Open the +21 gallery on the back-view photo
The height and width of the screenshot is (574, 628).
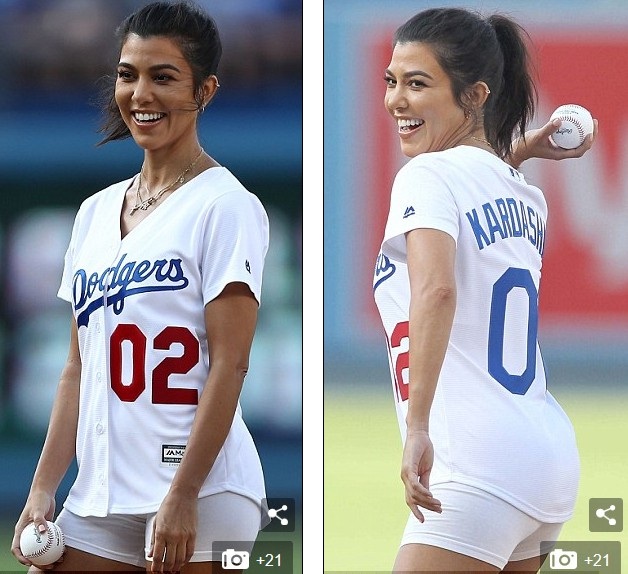(x=579, y=558)
